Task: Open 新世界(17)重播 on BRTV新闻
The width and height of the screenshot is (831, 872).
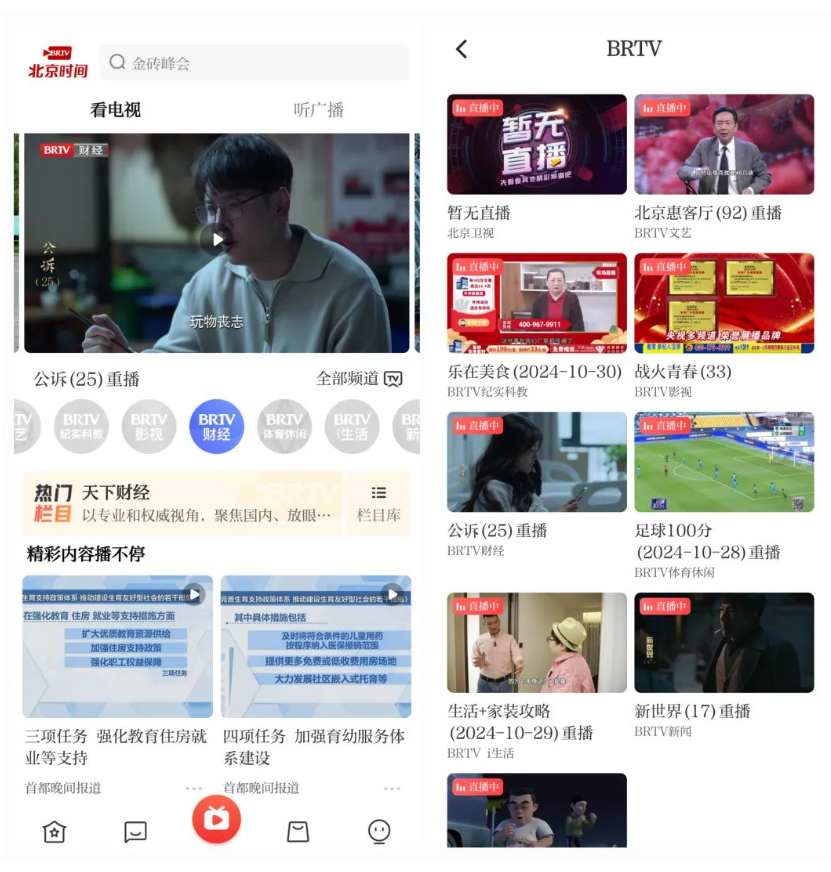Action: 723,643
